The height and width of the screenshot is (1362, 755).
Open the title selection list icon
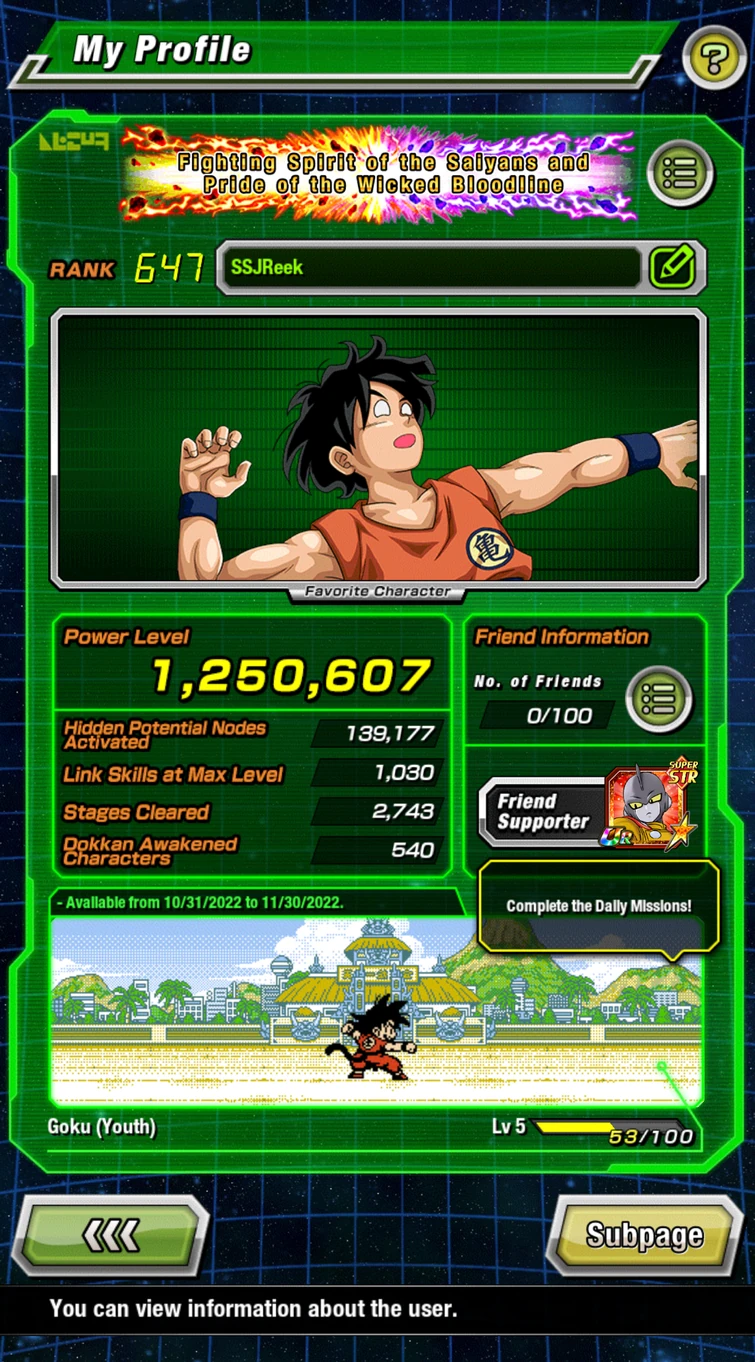[681, 171]
